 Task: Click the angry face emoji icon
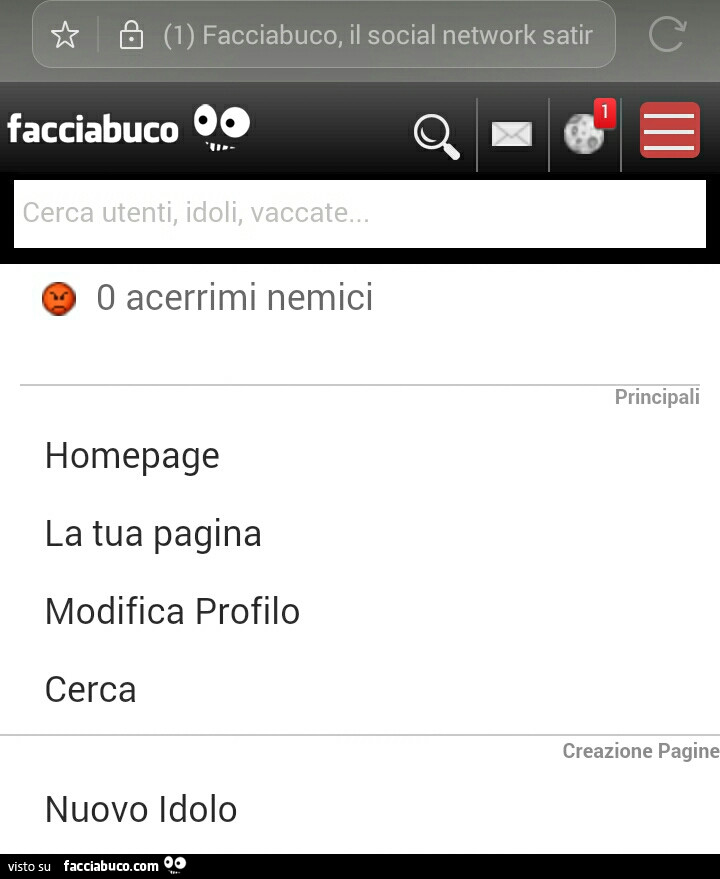[58, 298]
